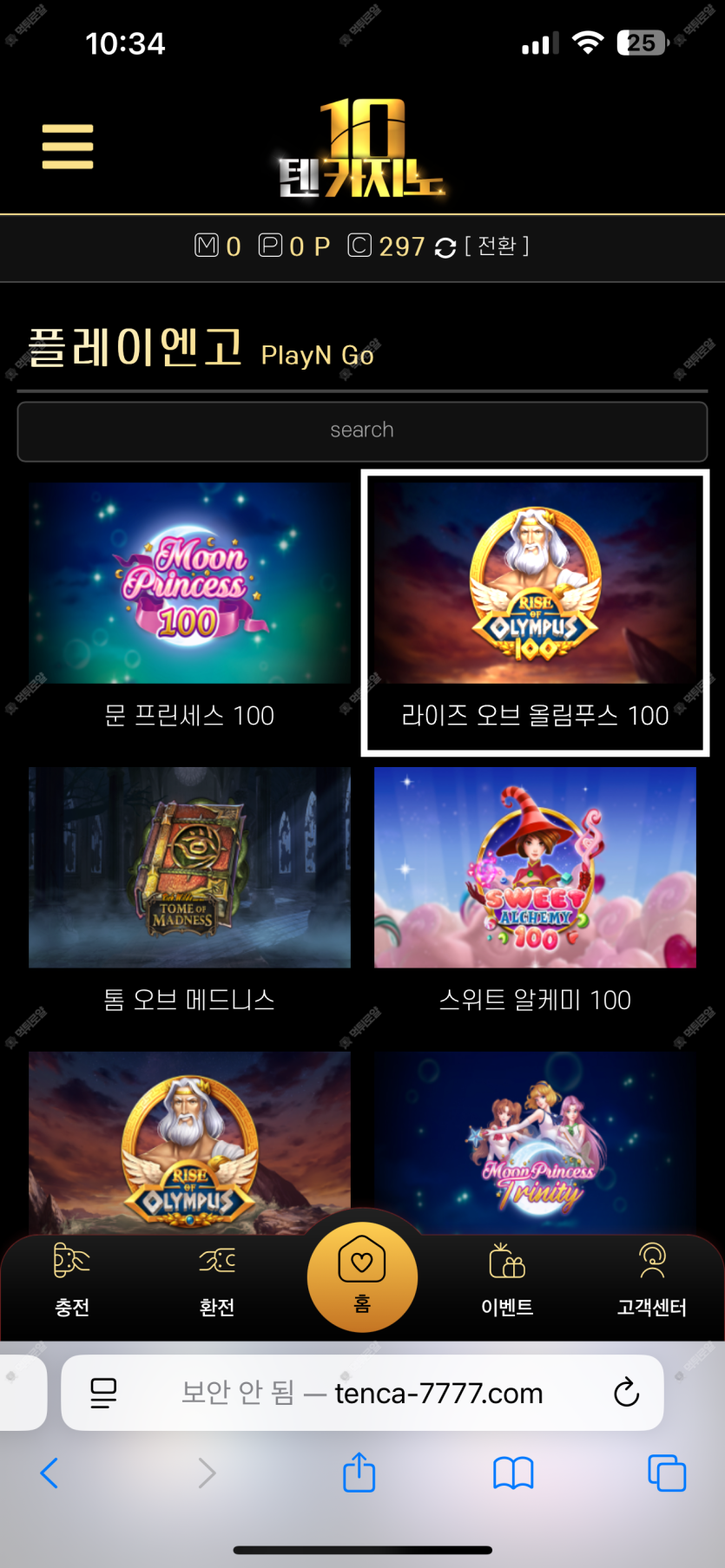Focus the search field
Viewport: 725px width, 1568px height.
362,430
